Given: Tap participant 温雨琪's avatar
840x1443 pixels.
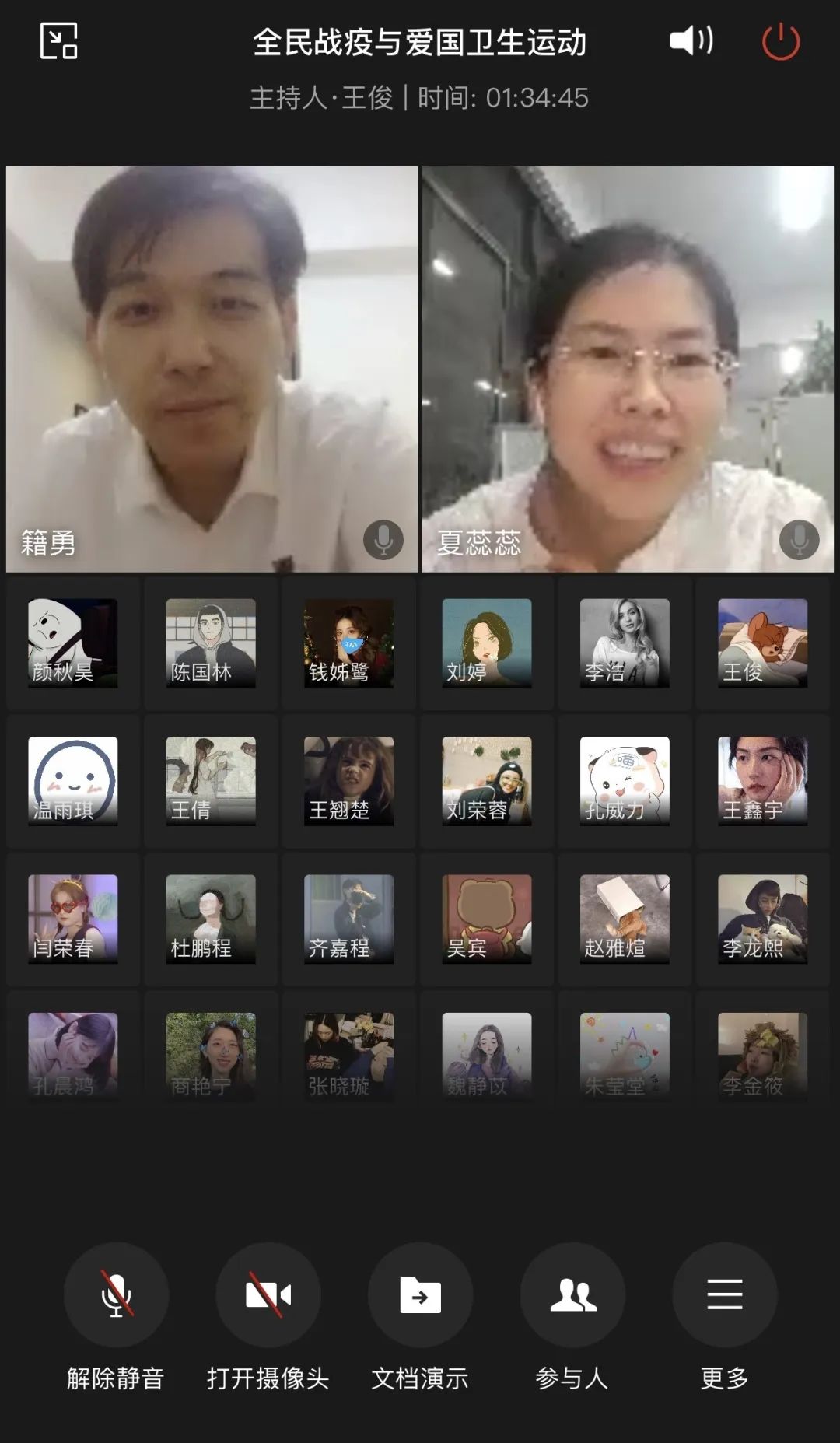Looking at the screenshot, I should [x=73, y=780].
